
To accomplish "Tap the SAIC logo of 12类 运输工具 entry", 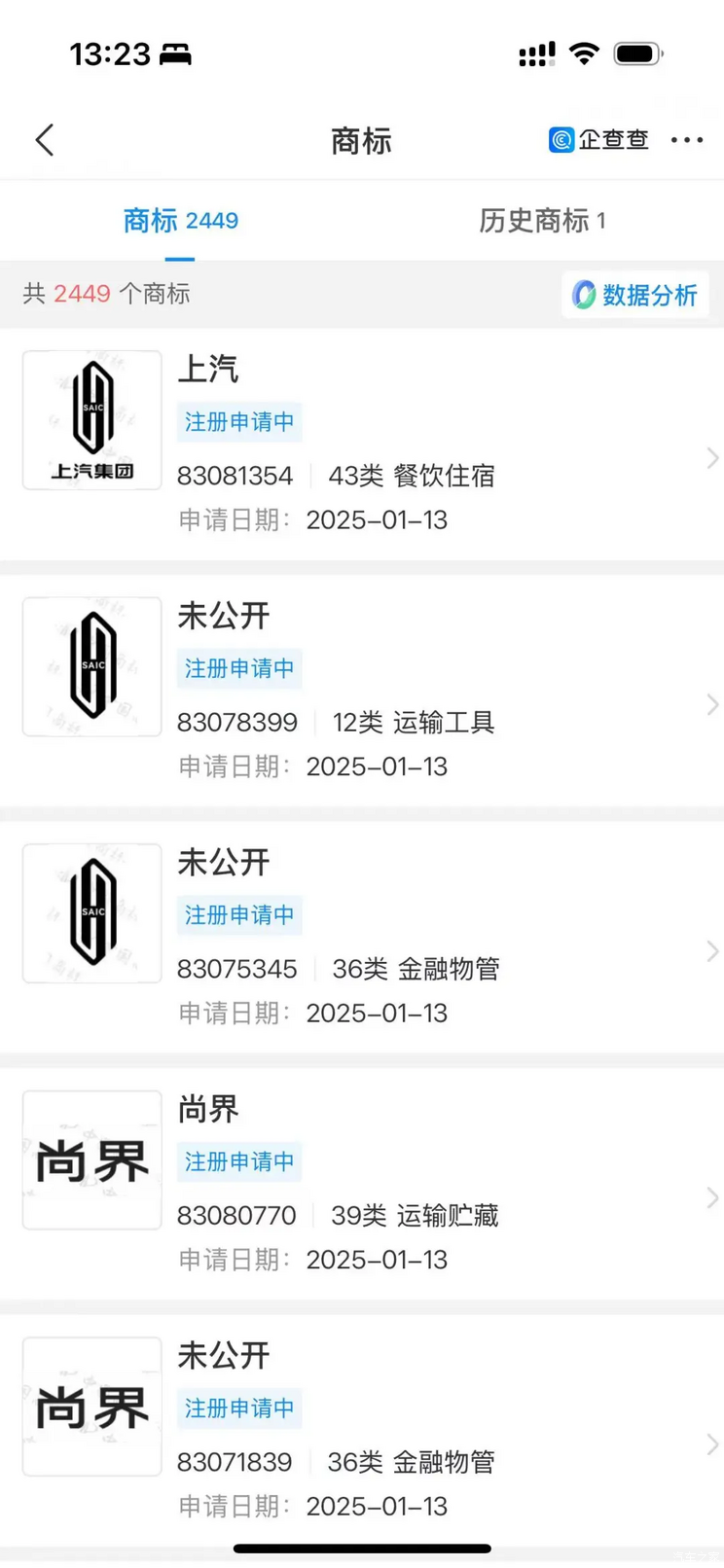I will 91,665.
